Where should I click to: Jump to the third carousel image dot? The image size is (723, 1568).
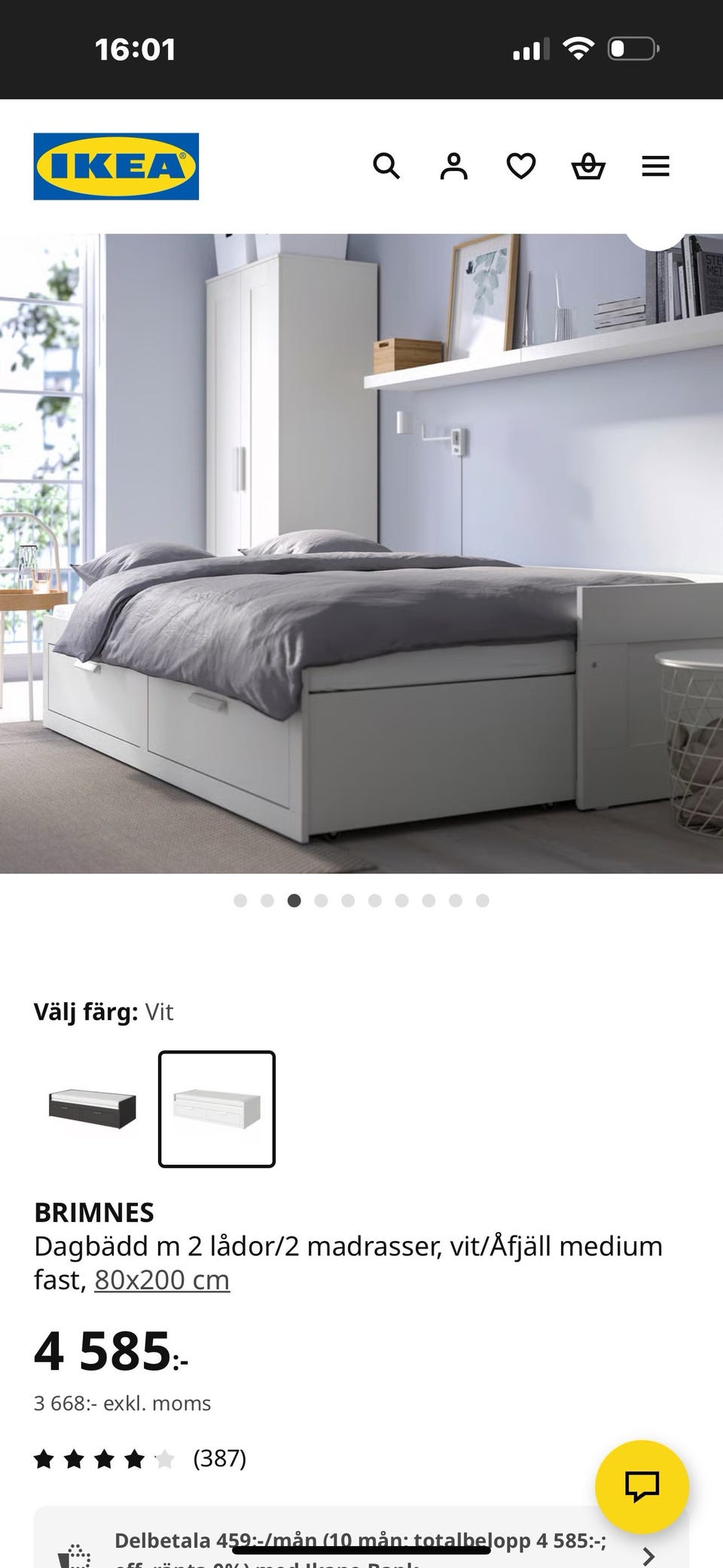[x=294, y=900]
